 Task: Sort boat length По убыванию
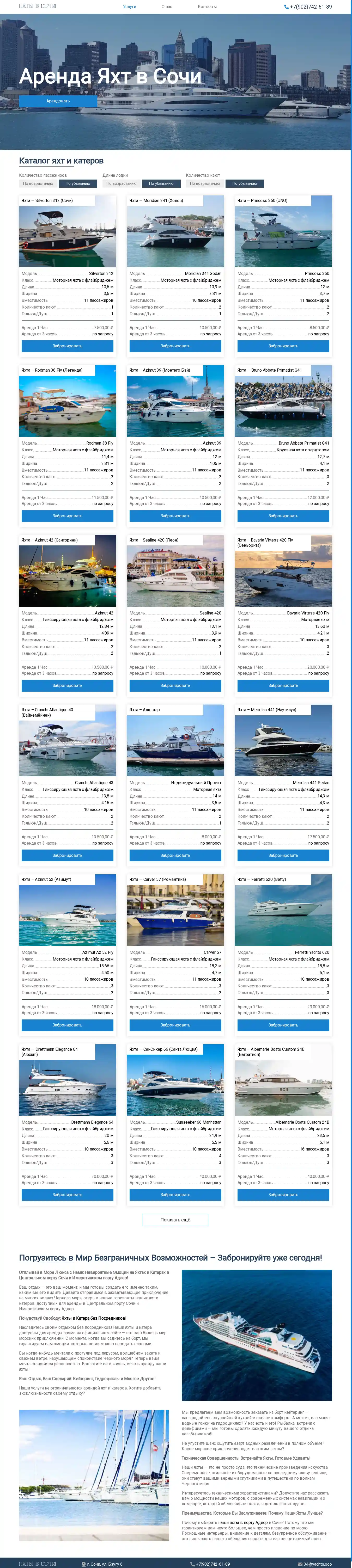click(x=161, y=183)
